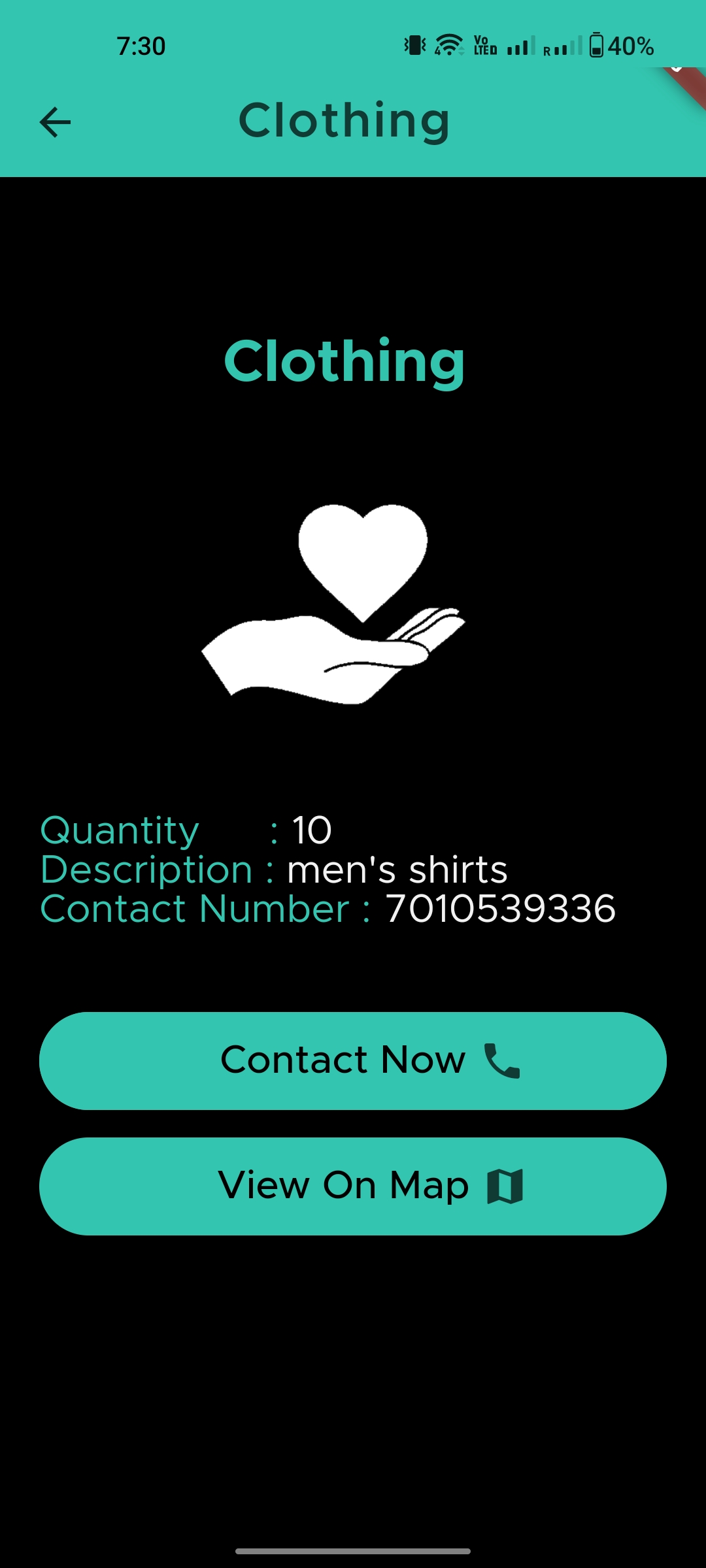Screen dimensions: 706x1568
Task: Tap the VoLTE indicator in the status bar
Action: (484, 46)
